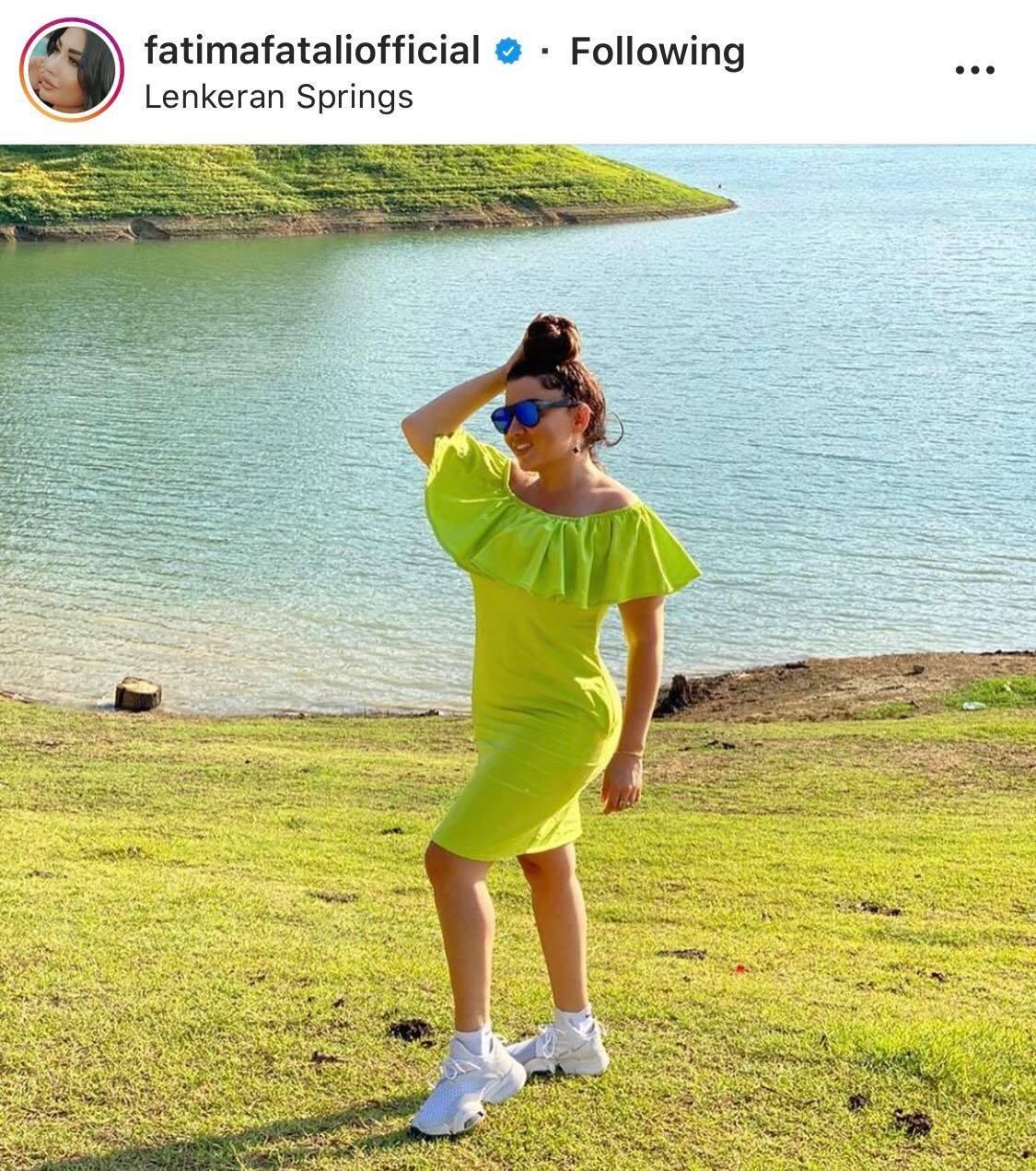Open fatimafataliofficial's profile picture story
1036x1171 pixels.
tap(72, 69)
